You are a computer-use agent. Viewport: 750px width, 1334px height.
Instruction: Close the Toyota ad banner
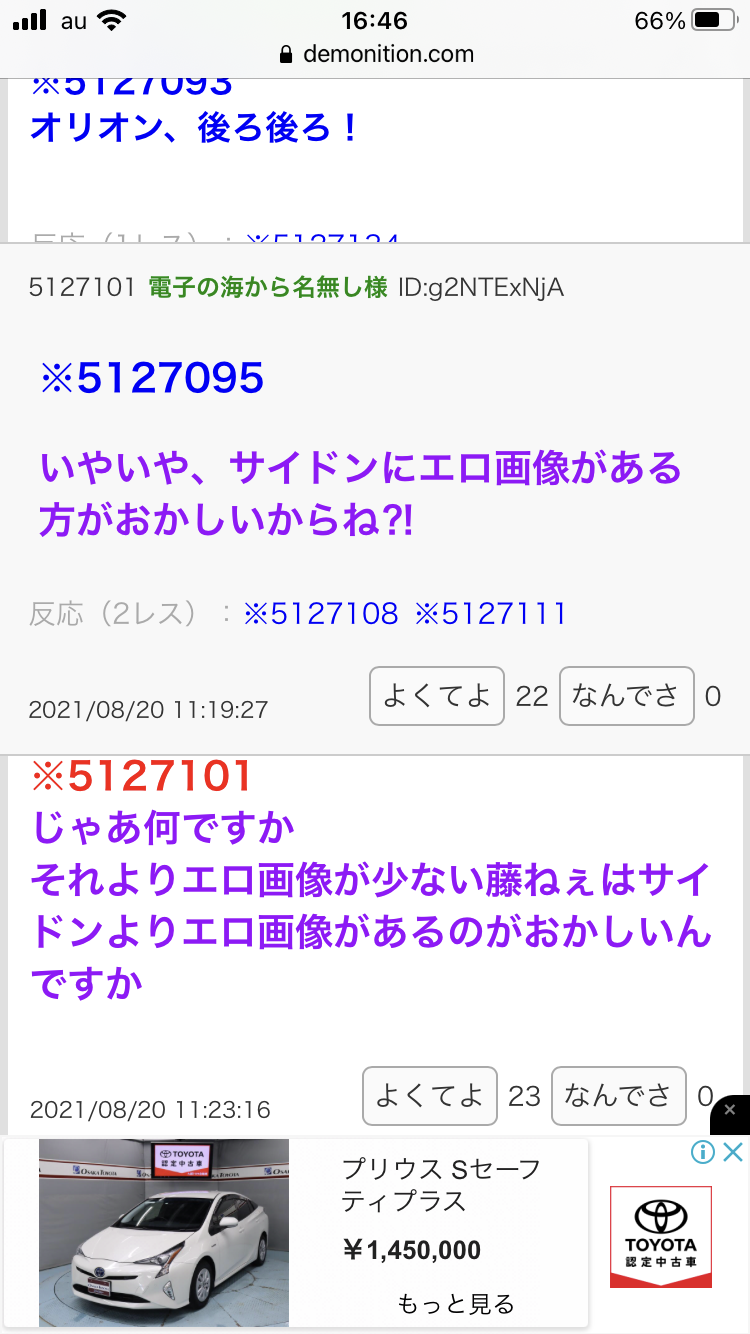click(x=733, y=1152)
